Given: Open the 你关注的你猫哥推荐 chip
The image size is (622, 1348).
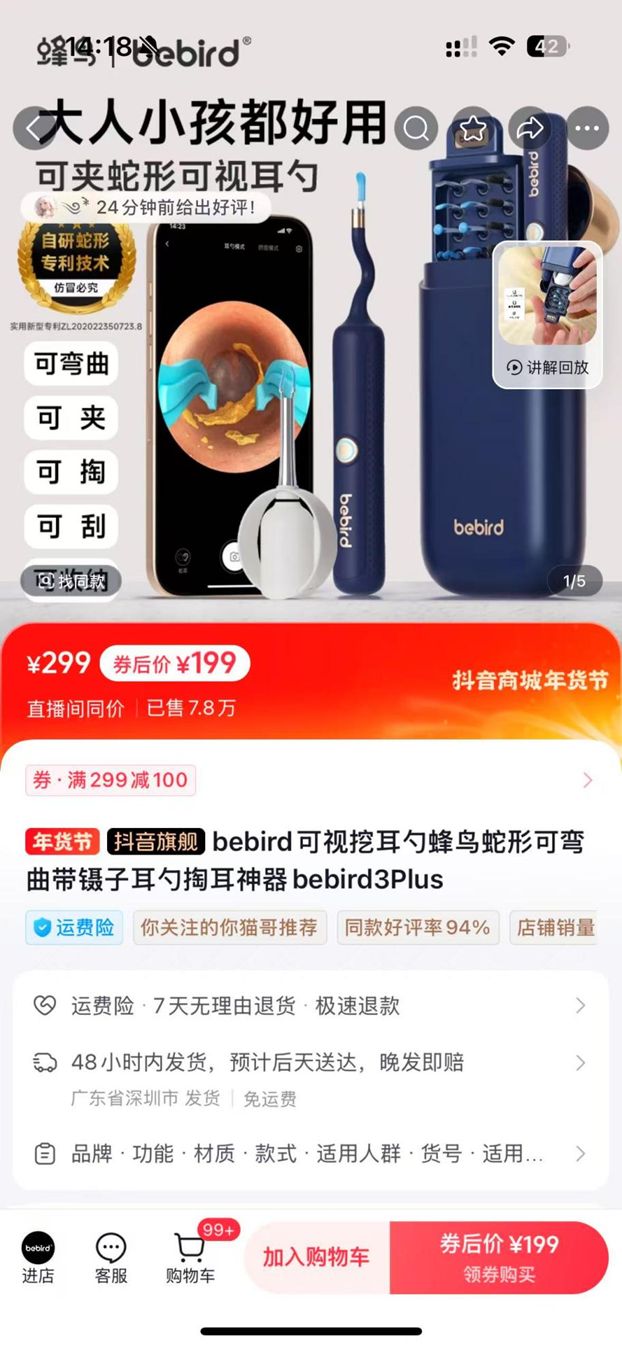Looking at the screenshot, I should 228,927.
